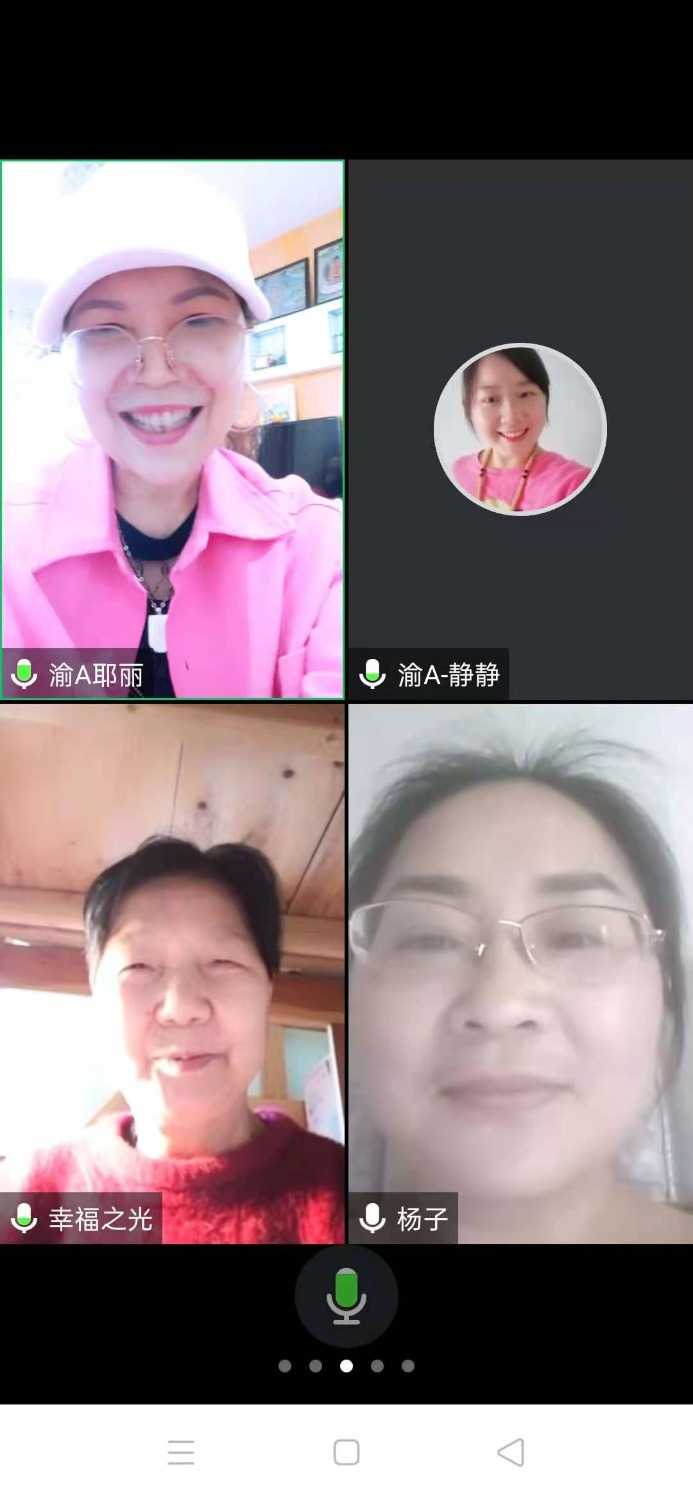Mute your microphone with the round mic button
Viewport: 693px width, 1500px height.
click(346, 1296)
